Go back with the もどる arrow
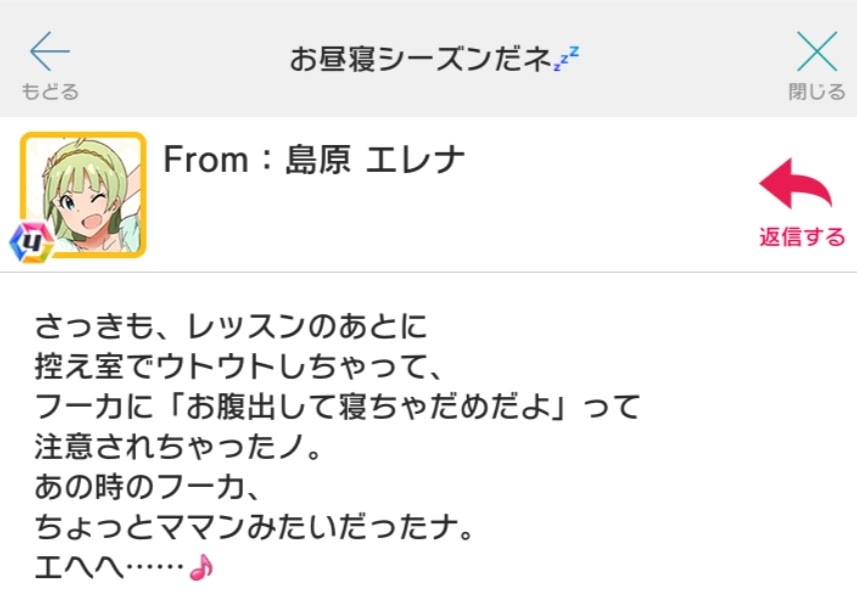 click(49, 62)
